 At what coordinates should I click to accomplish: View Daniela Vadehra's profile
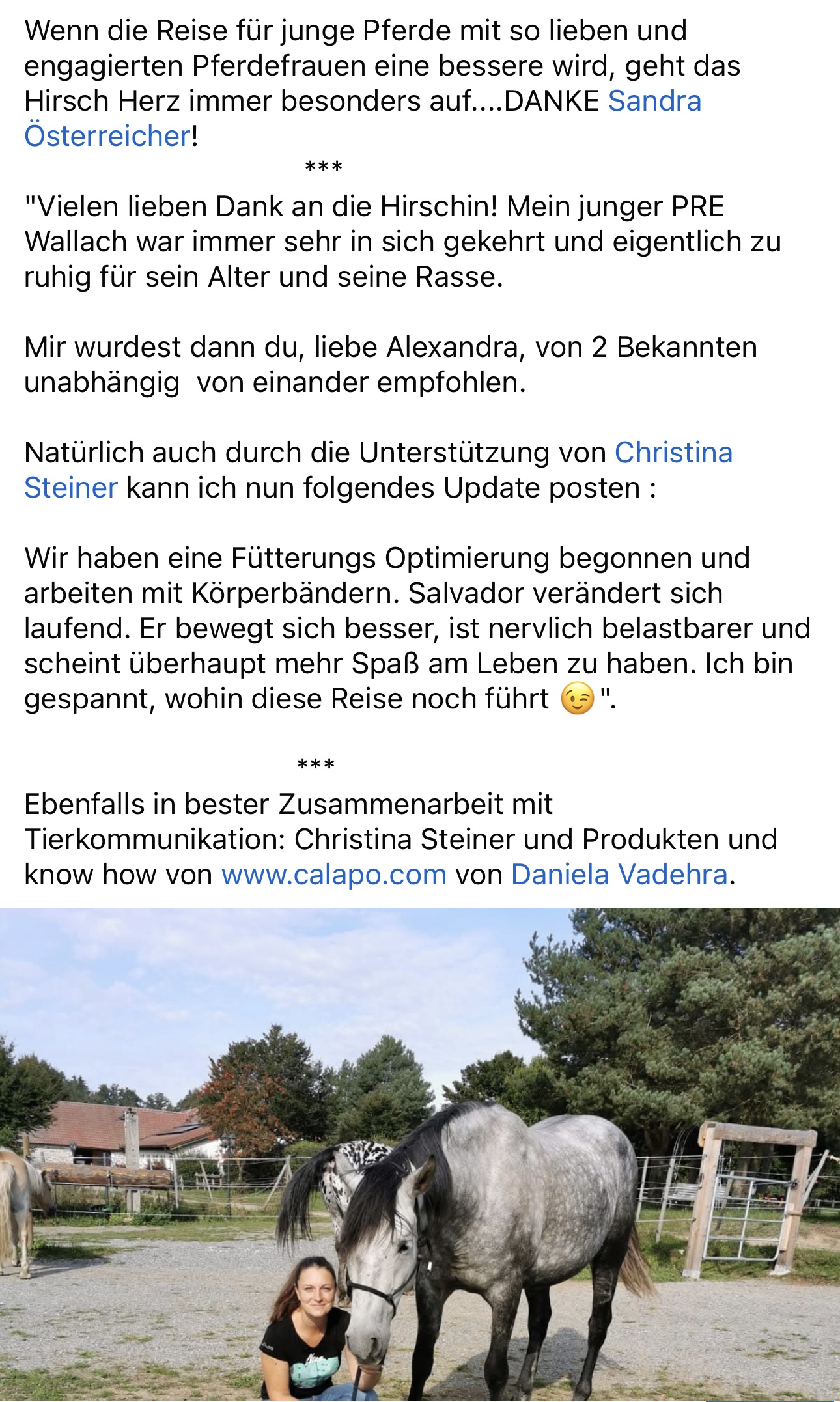click(x=619, y=875)
